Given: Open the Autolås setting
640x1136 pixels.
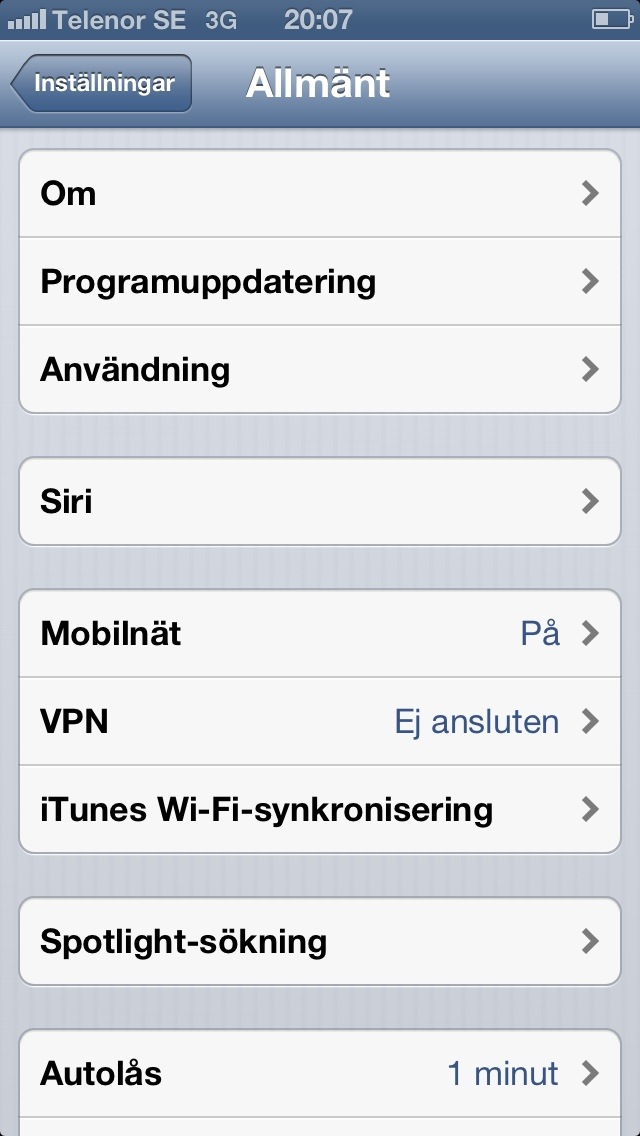Looking at the screenshot, I should click(x=320, y=1074).
